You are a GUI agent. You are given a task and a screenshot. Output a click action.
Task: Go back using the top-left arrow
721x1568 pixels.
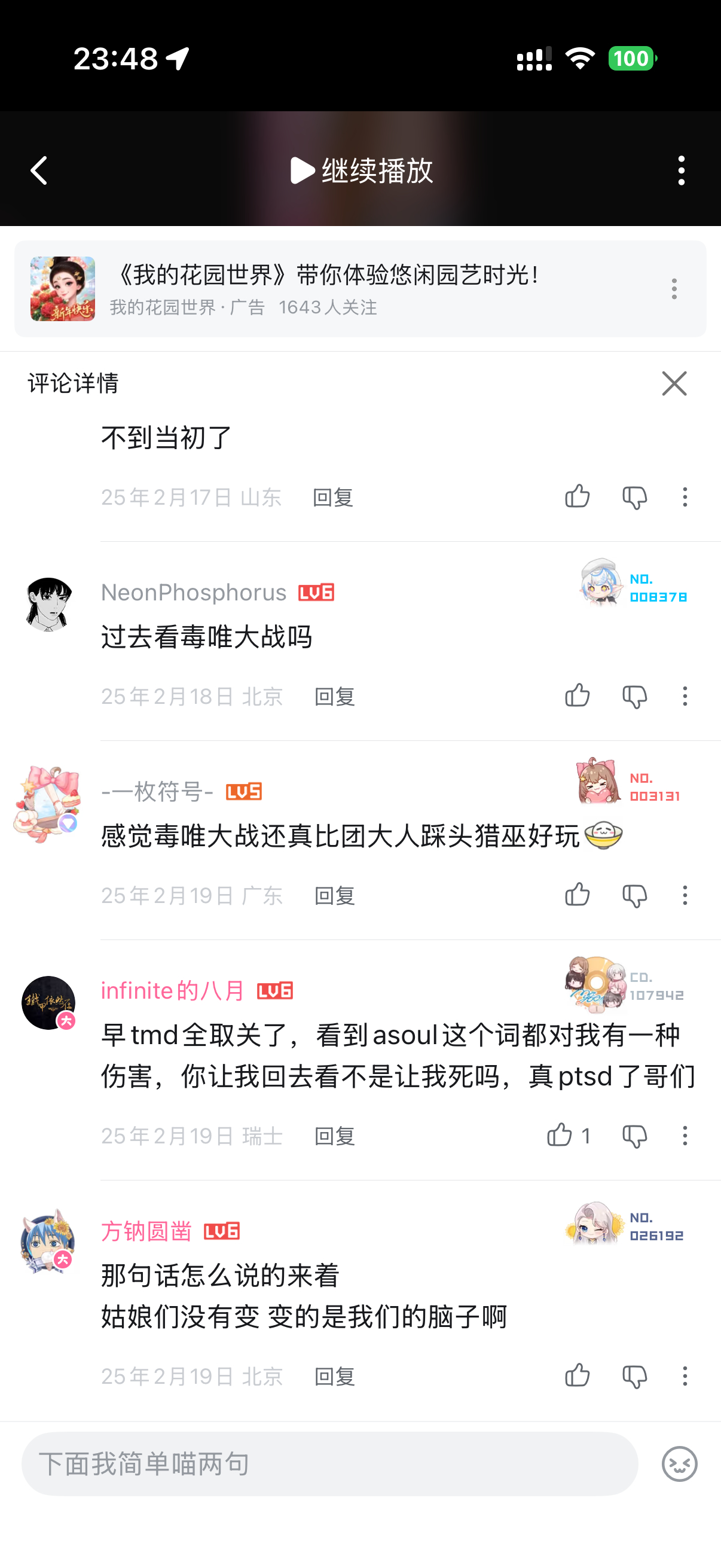pos(39,170)
